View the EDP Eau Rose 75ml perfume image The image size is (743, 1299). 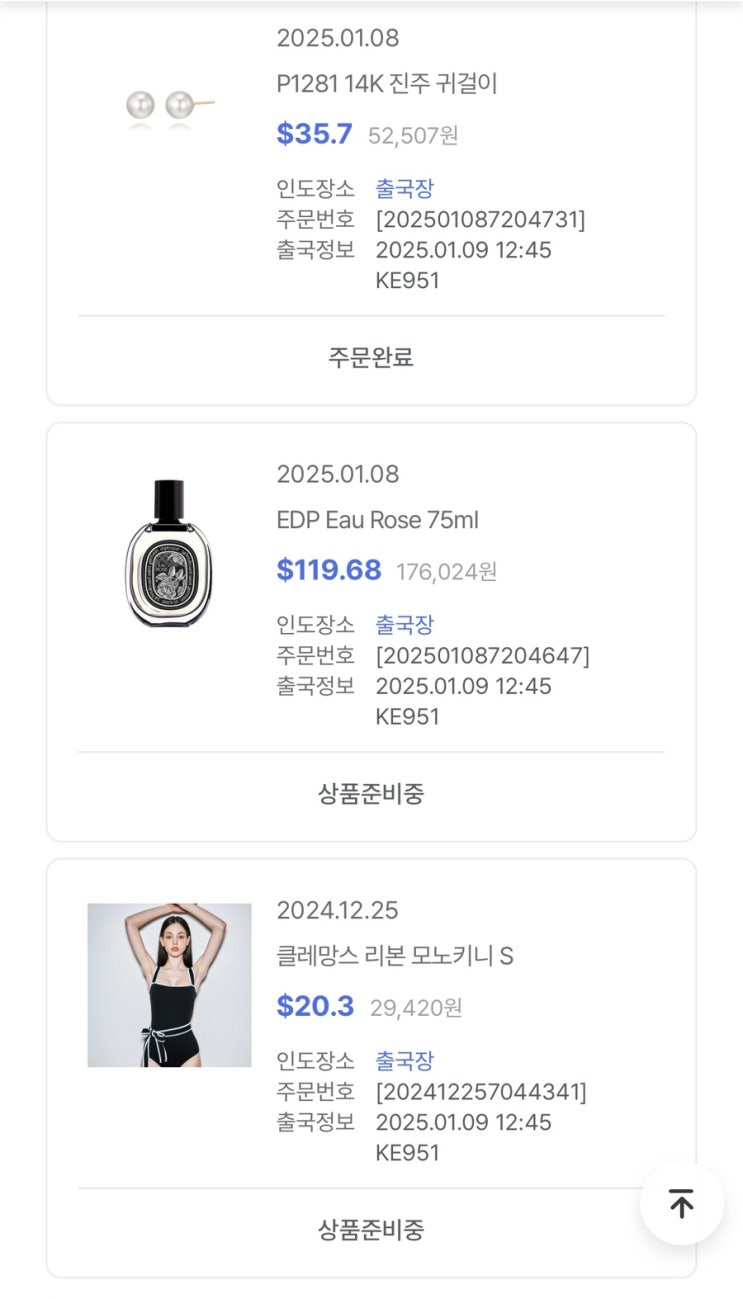(x=169, y=553)
